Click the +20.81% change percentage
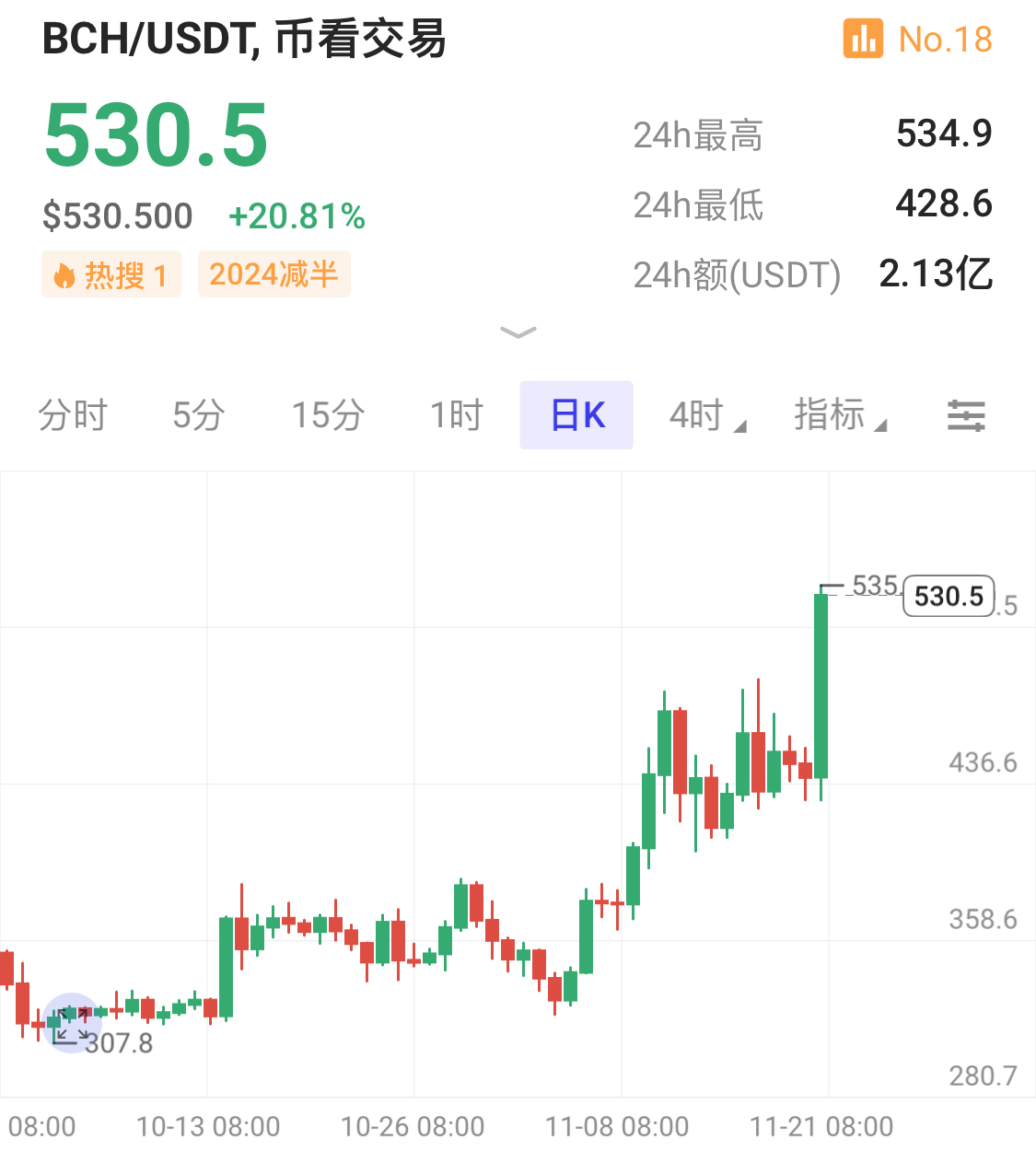The height and width of the screenshot is (1151, 1036). 296,216
